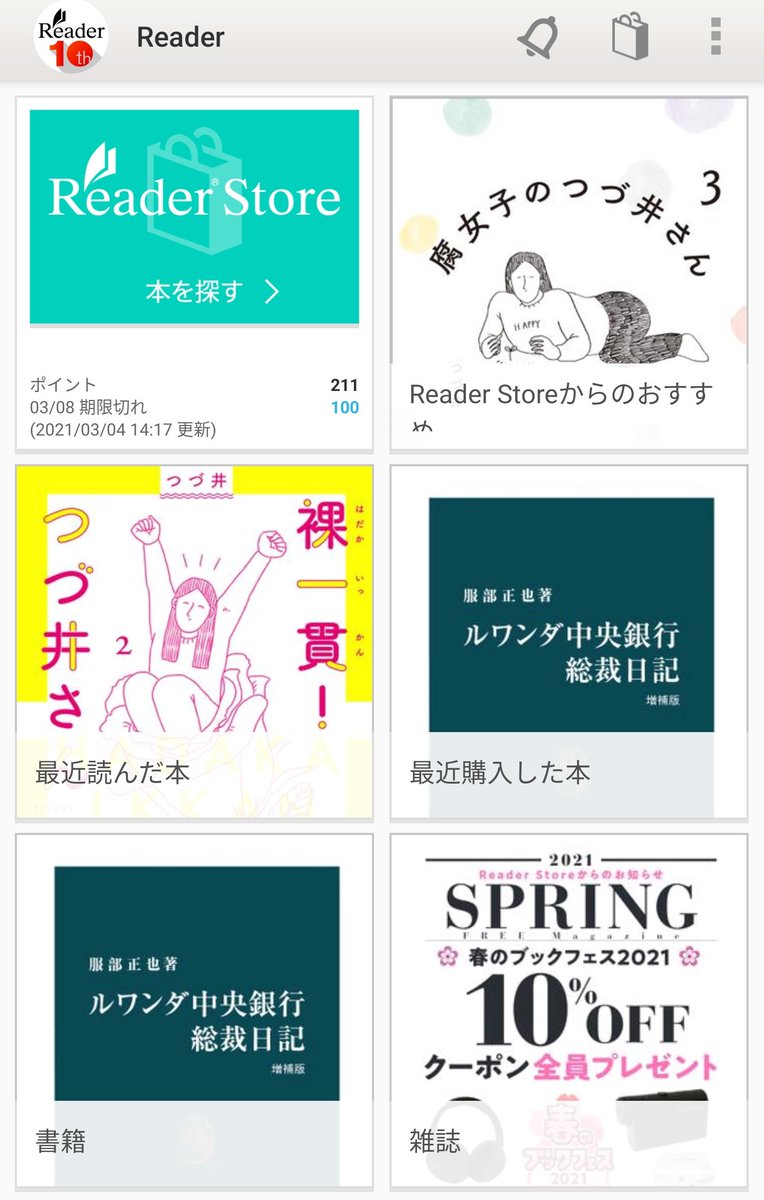
Task: Open the 雑誌 tile
Action: [x=568, y=1010]
